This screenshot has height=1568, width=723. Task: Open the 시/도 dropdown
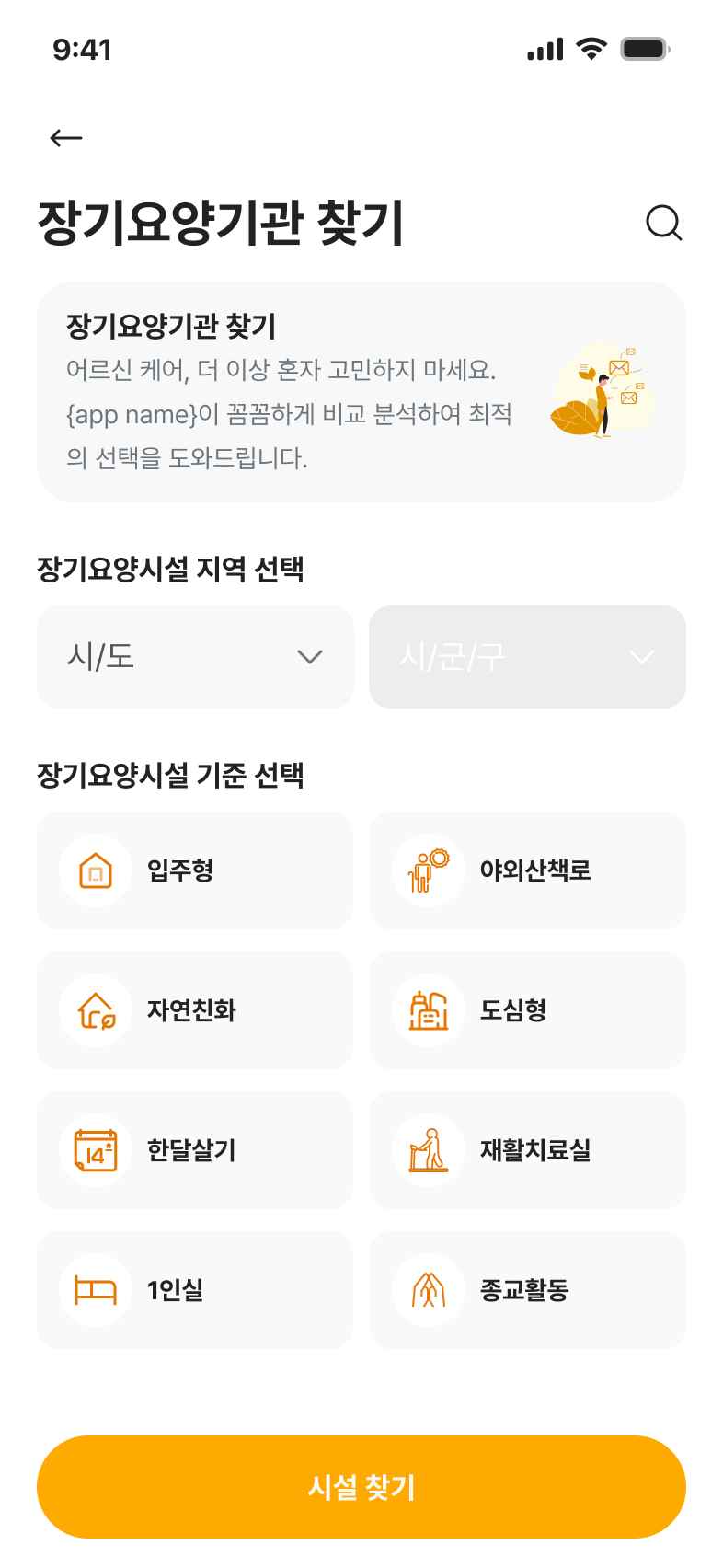(194, 657)
